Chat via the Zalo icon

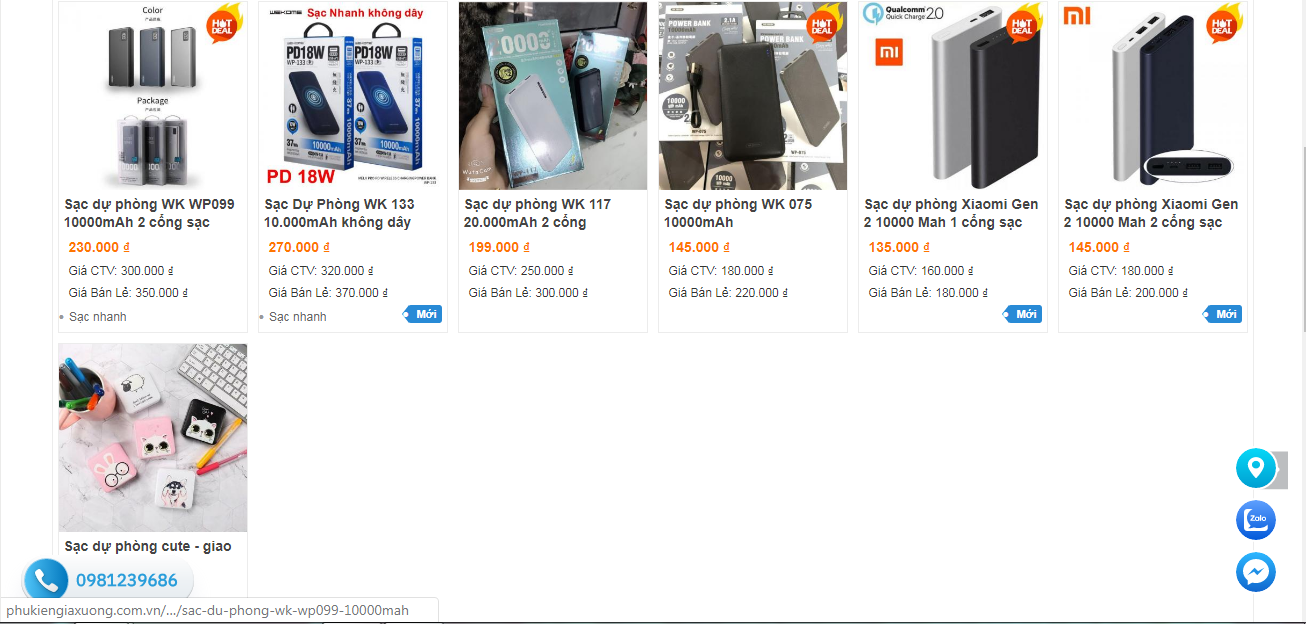(x=1256, y=520)
